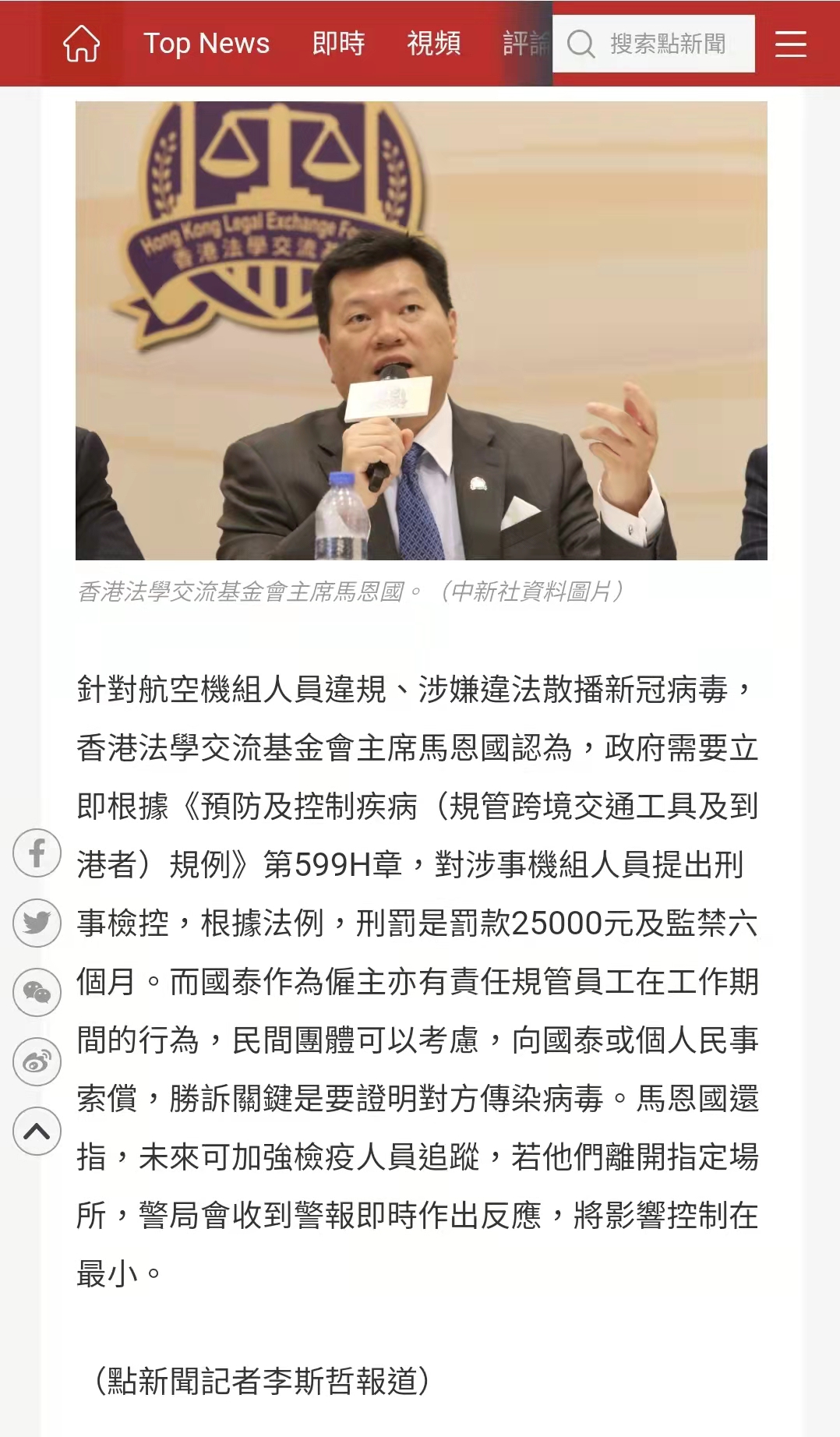Open the 即時 tab
The image size is (840, 1437).
coord(338,43)
